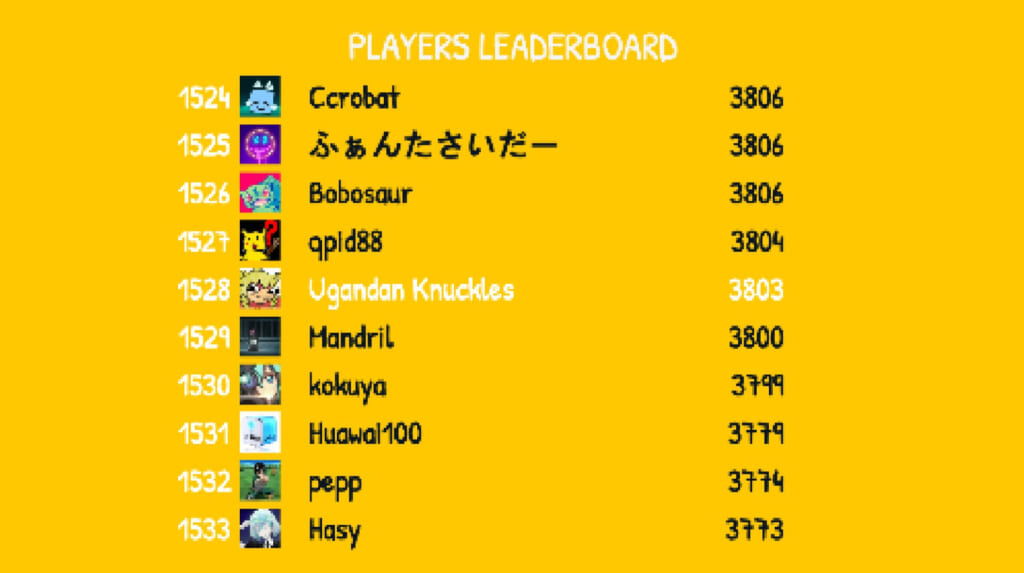1024x573 pixels.
Task: Open Mandril's leaderboard entry
Action: [351, 338]
